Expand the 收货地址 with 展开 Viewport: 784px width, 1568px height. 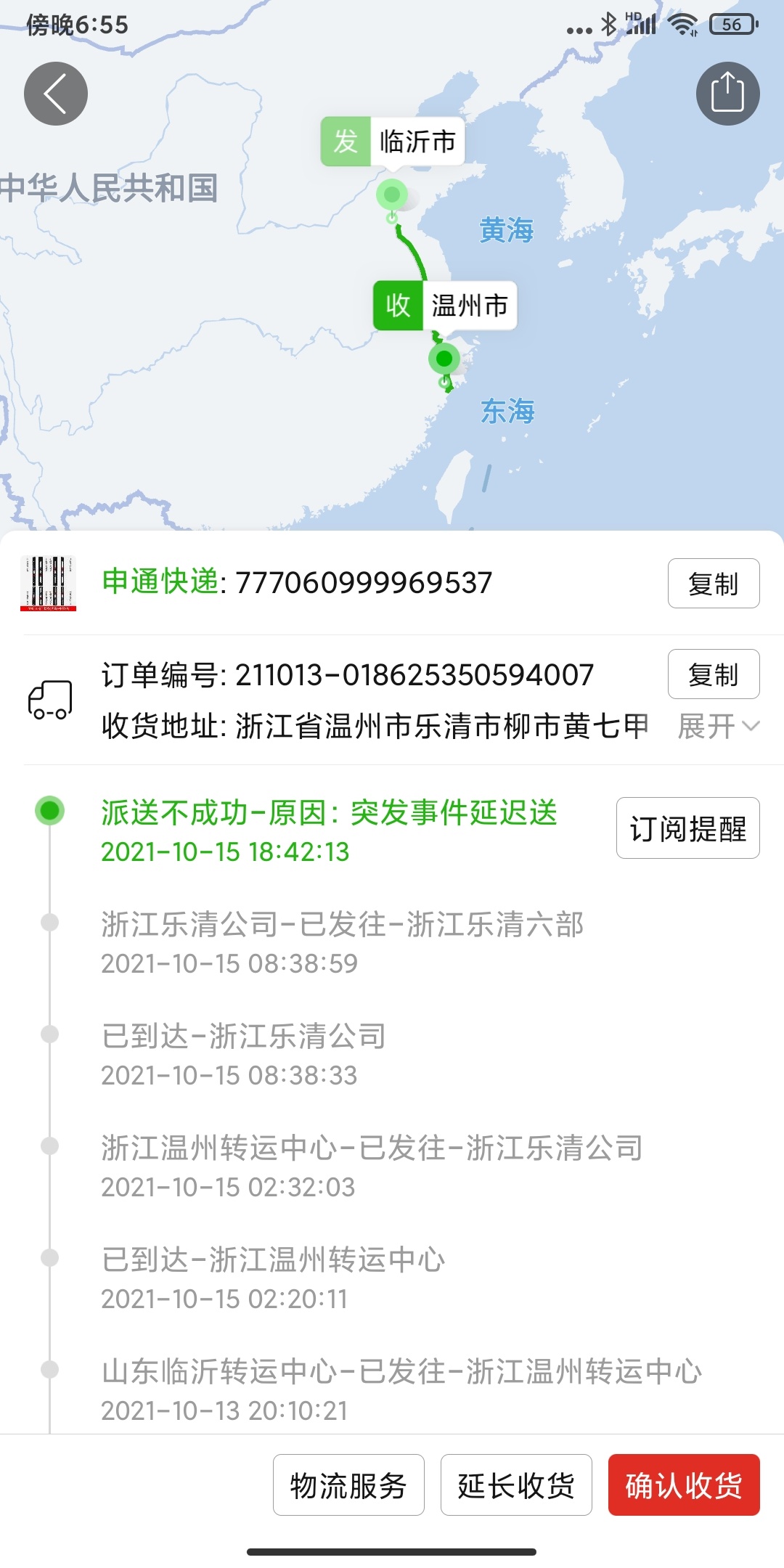pos(719,726)
